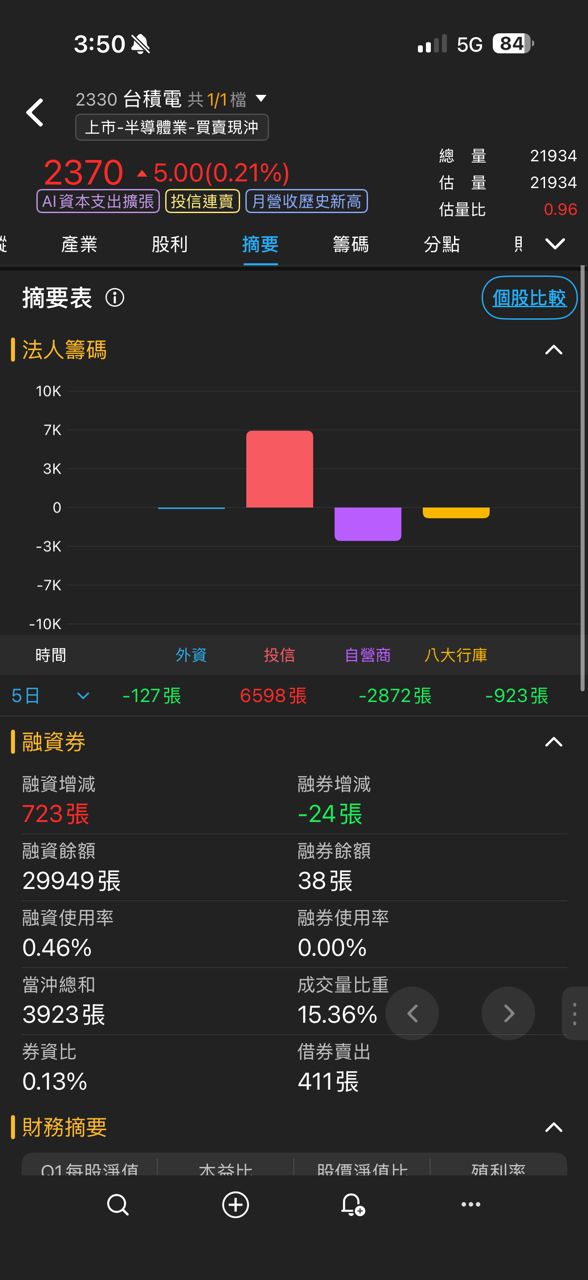Open the 5日 time period dropdown
The image size is (588, 1280).
click(50, 696)
